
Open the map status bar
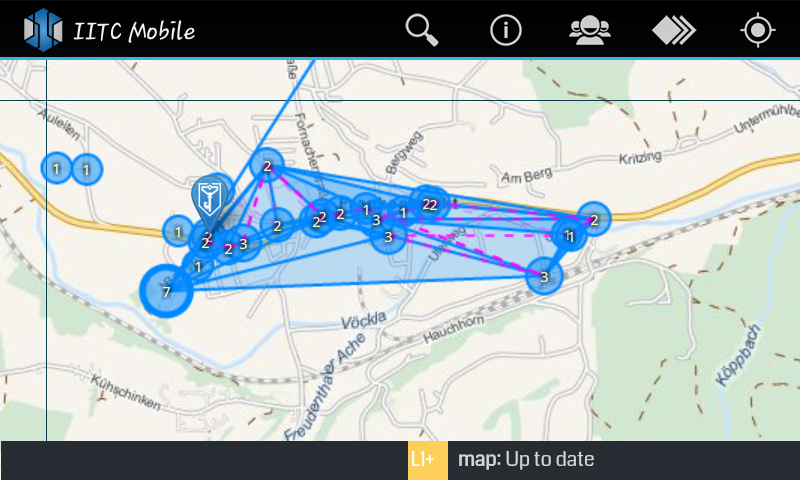(x=525, y=460)
